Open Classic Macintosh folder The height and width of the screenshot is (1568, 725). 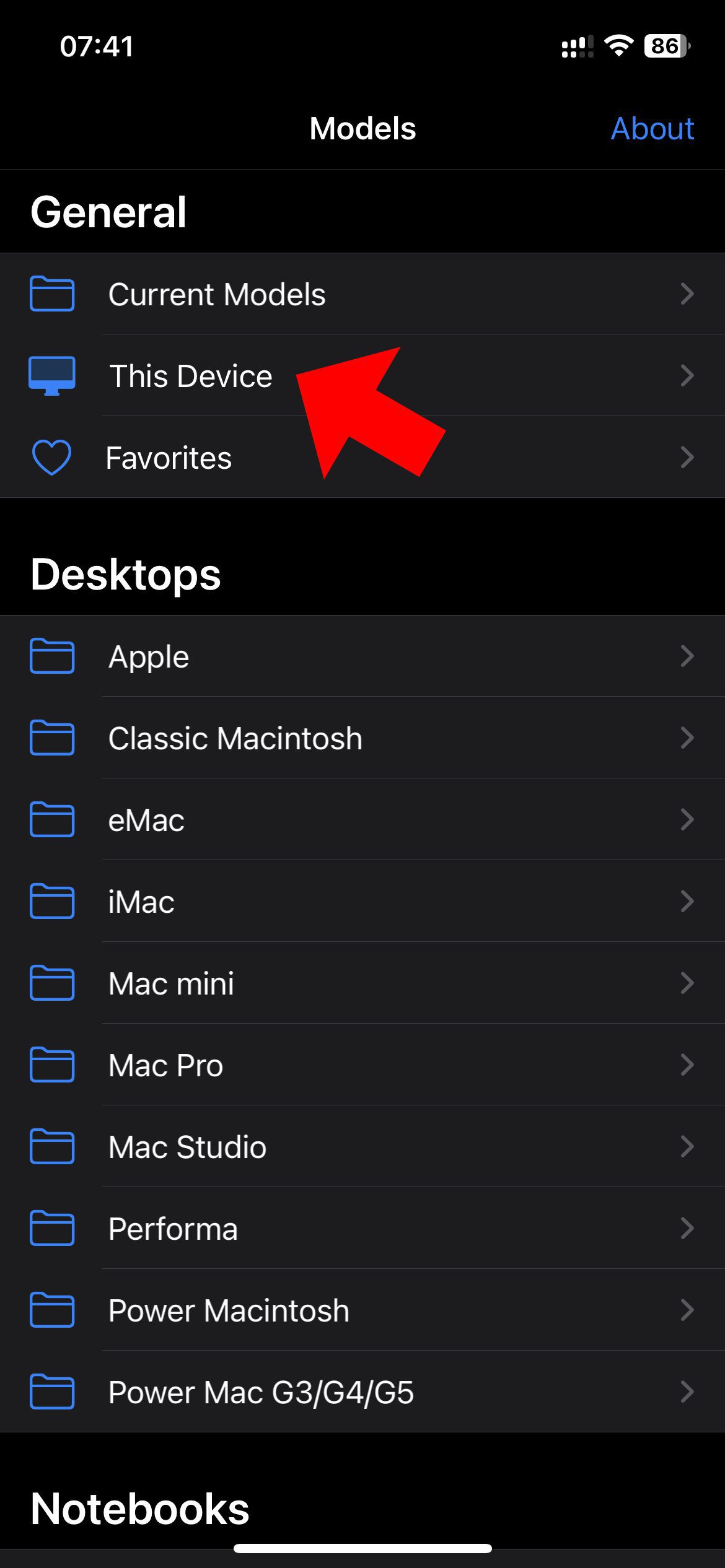(x=362, y=738)
